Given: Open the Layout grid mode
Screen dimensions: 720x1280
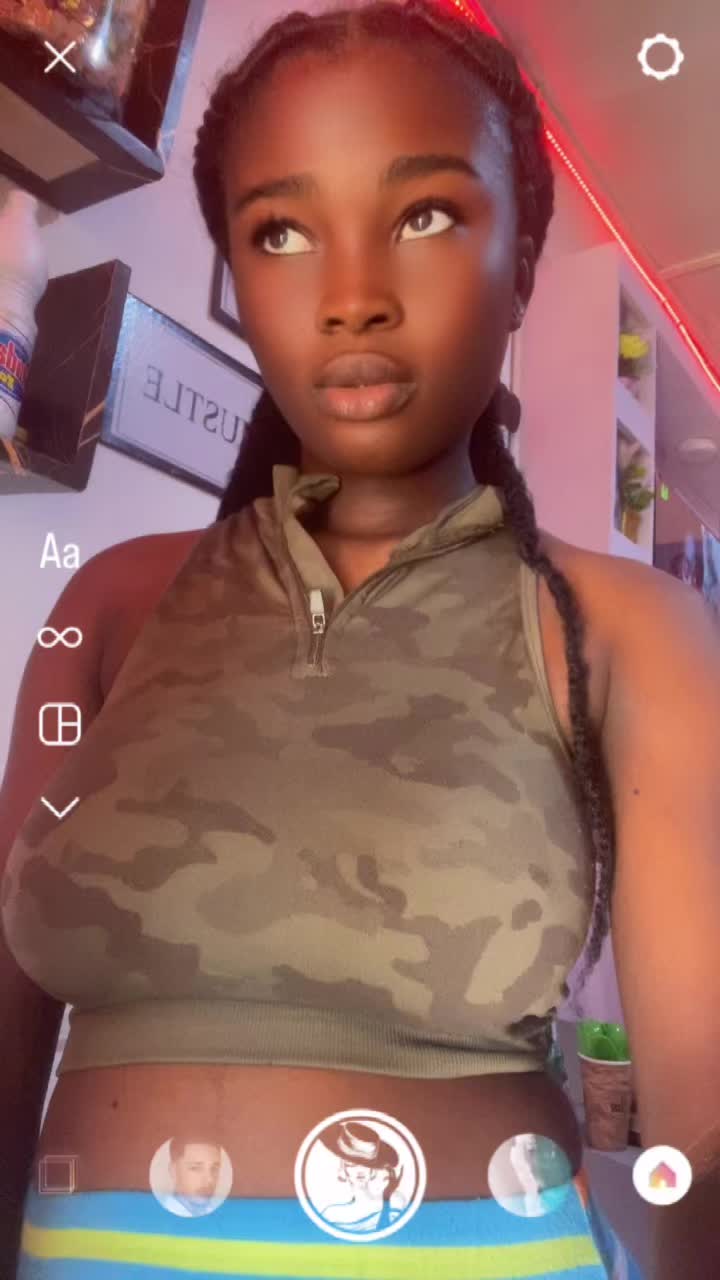Looking at the screenshot, I should [x=60, y=723].
